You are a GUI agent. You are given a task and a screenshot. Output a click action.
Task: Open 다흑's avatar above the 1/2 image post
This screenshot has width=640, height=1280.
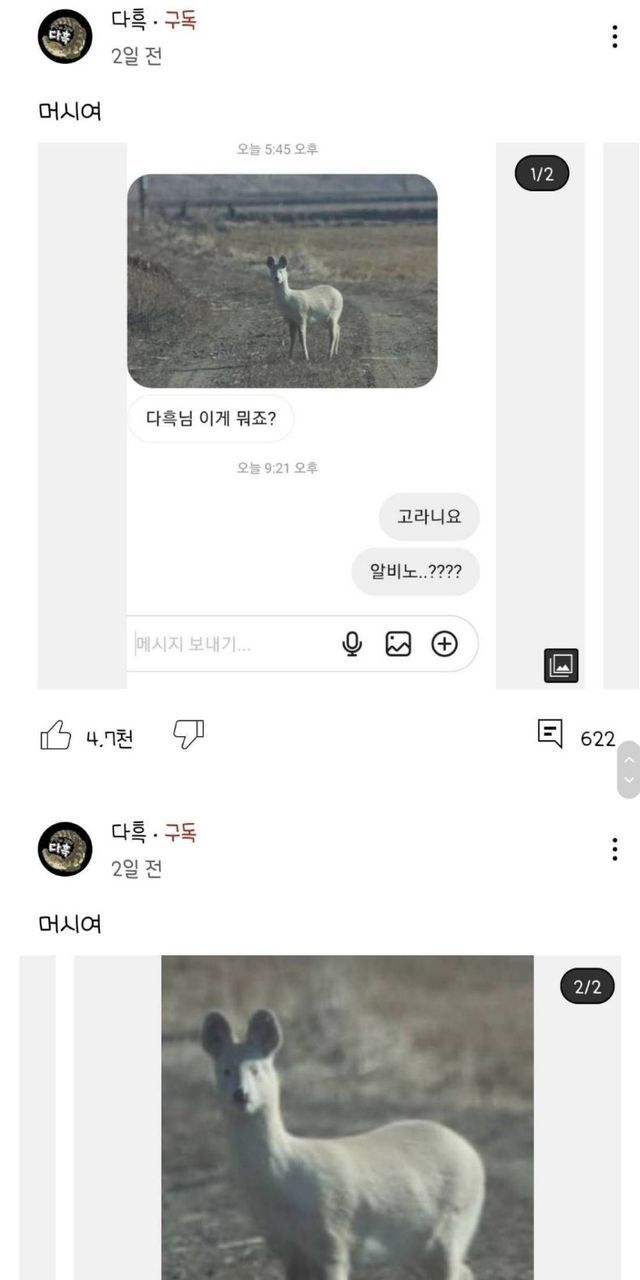65,37
